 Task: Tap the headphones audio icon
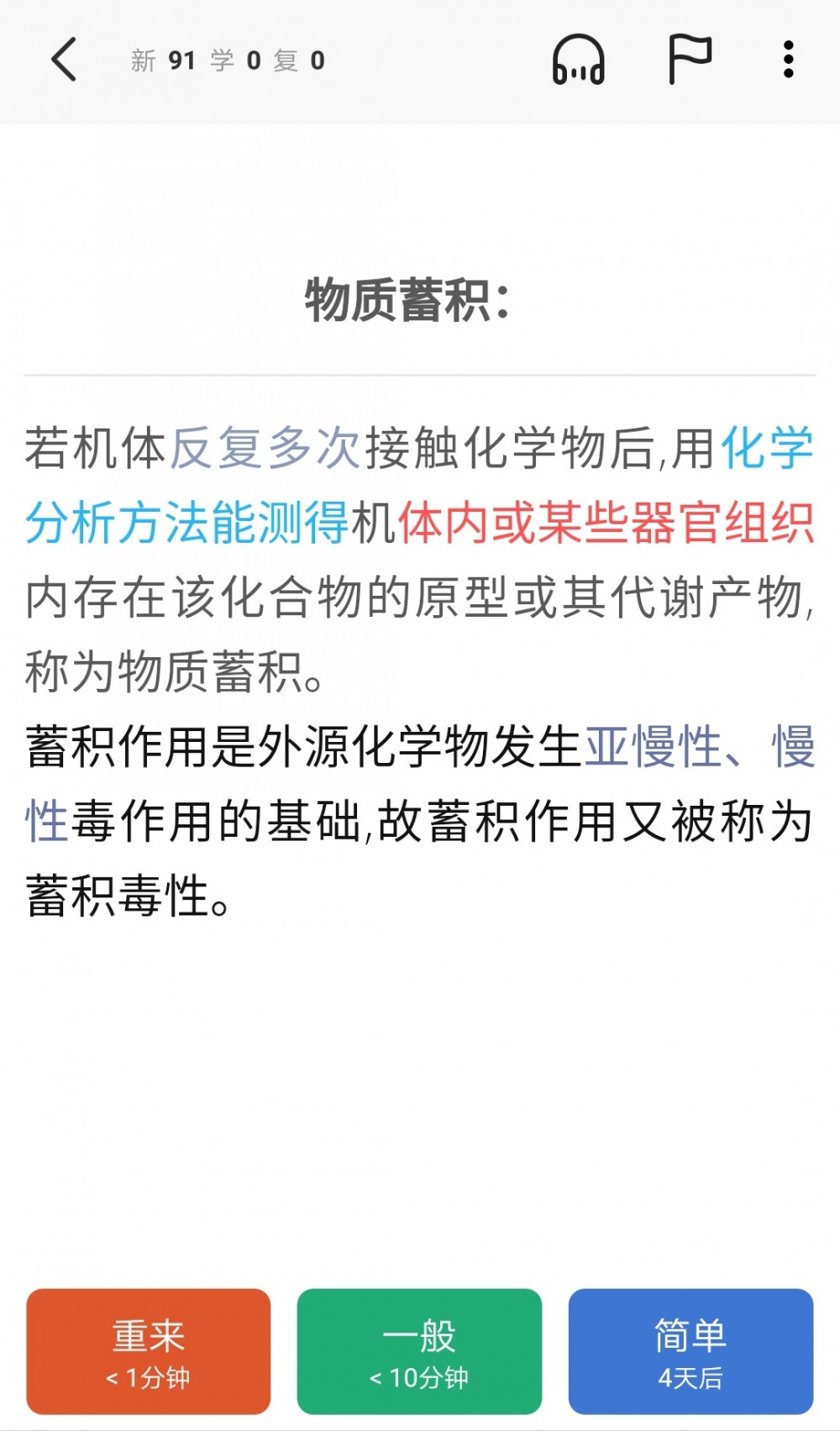pyautogui.click(x=578, y=60)
